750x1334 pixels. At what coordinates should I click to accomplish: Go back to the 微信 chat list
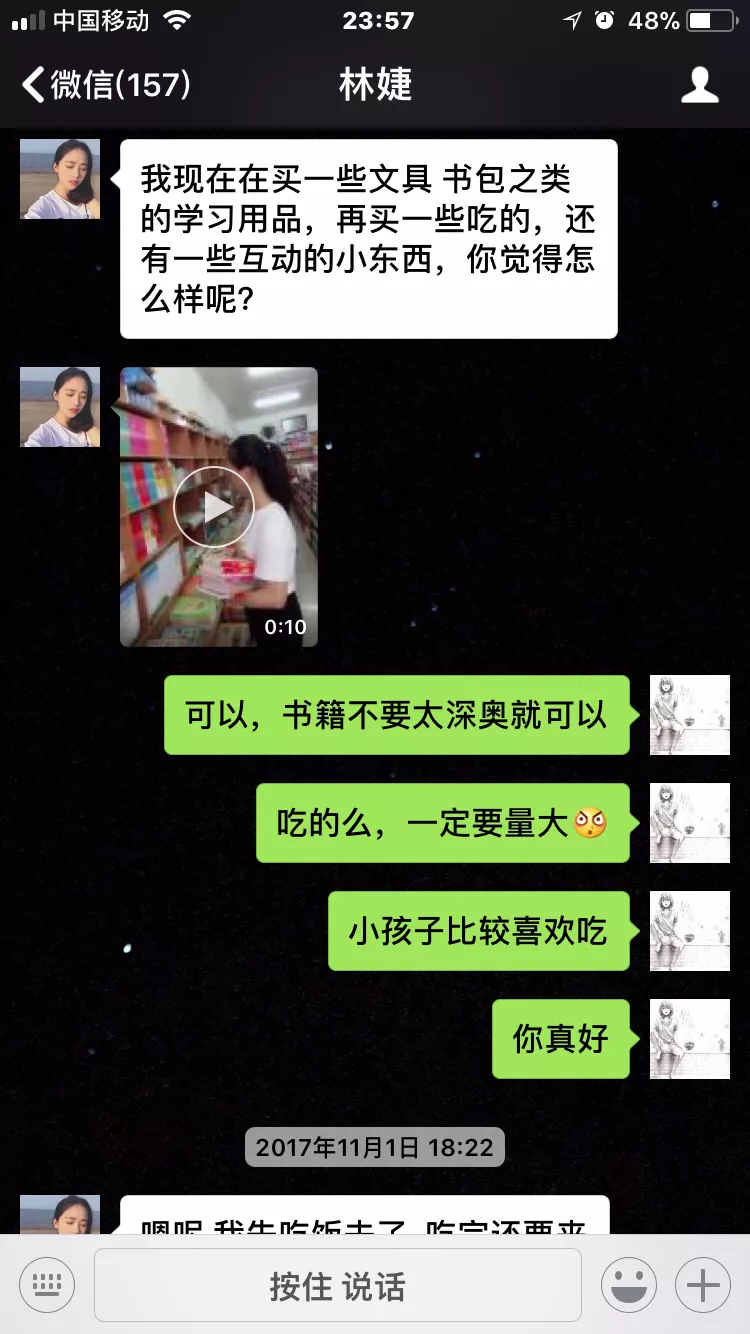[x=105, y=85]
